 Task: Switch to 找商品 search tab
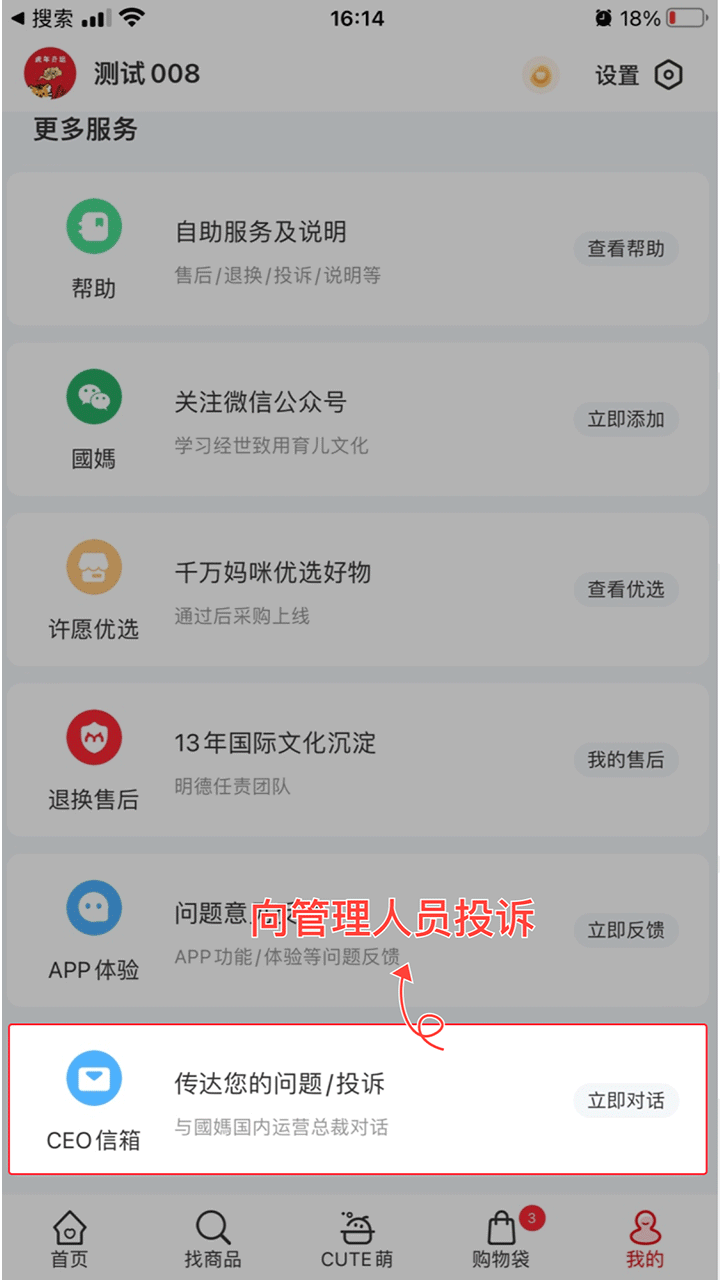[213, 1240]
